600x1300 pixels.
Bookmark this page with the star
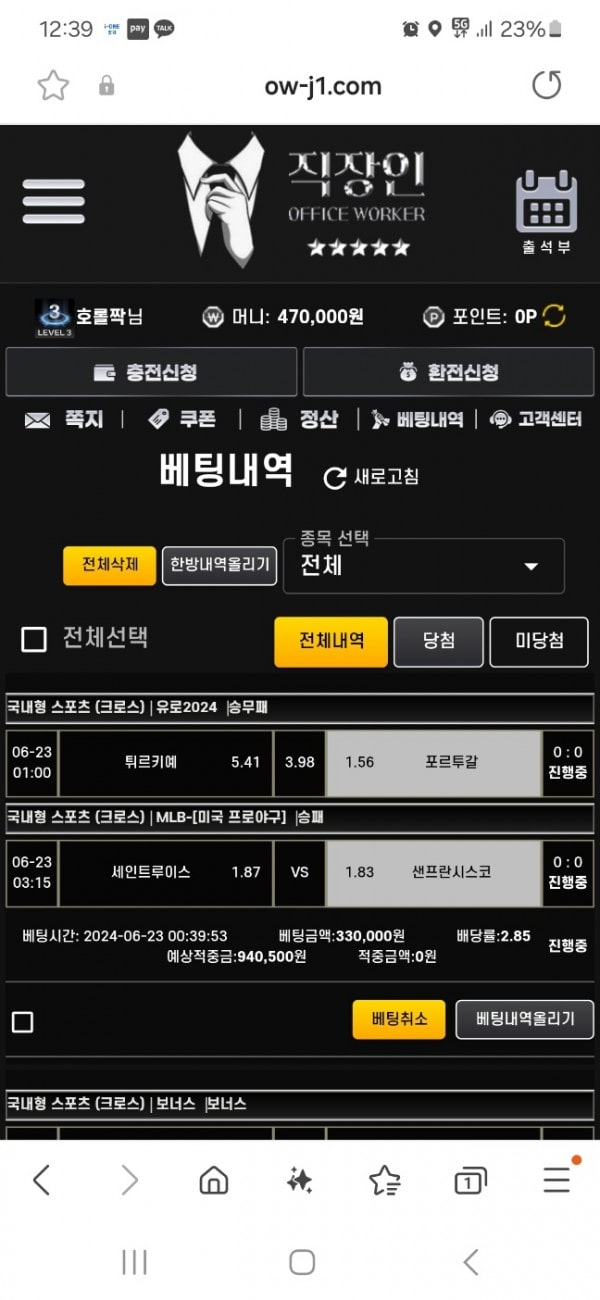(x=52, y=86)
